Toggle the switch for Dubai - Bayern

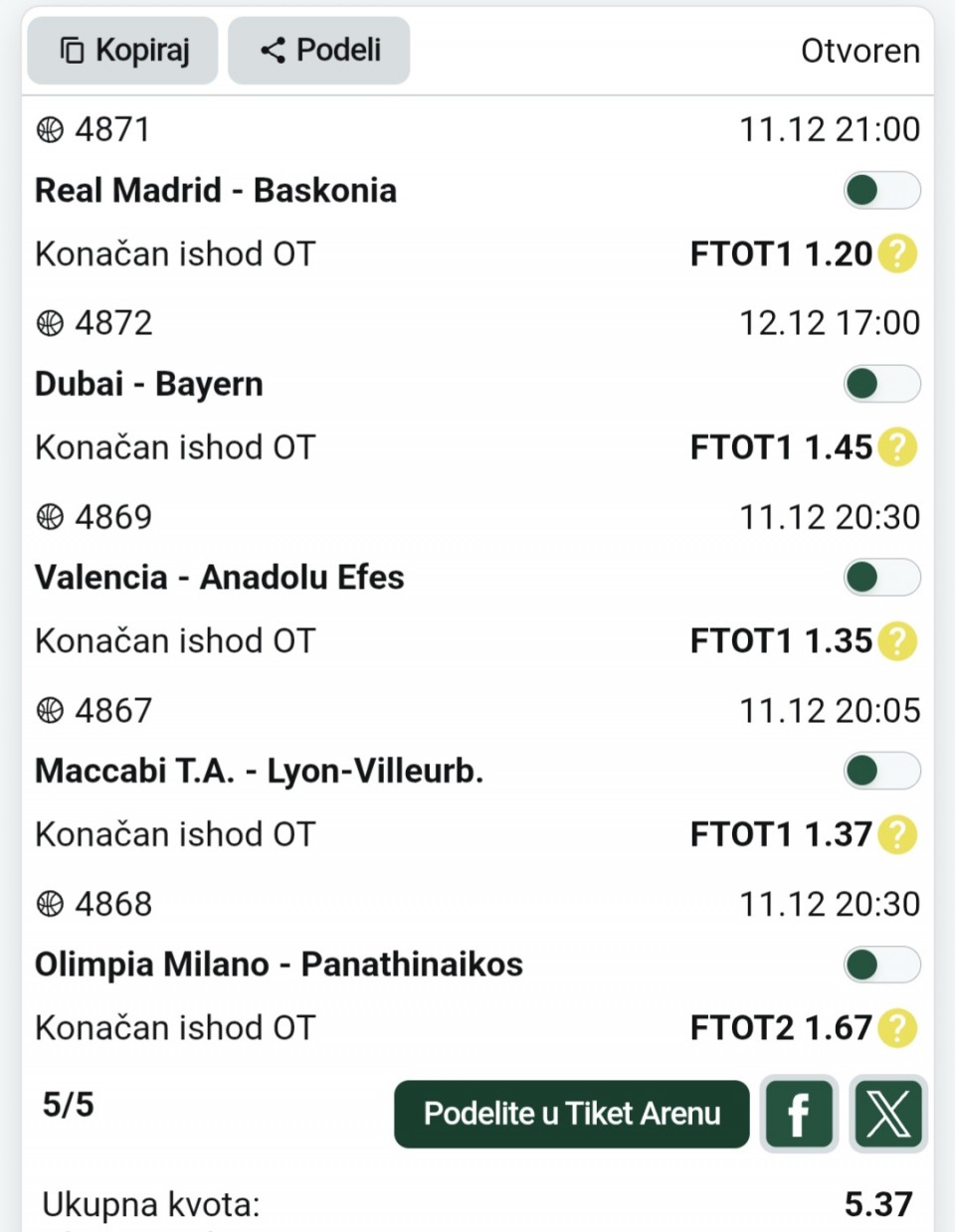[x=881, y=384]
